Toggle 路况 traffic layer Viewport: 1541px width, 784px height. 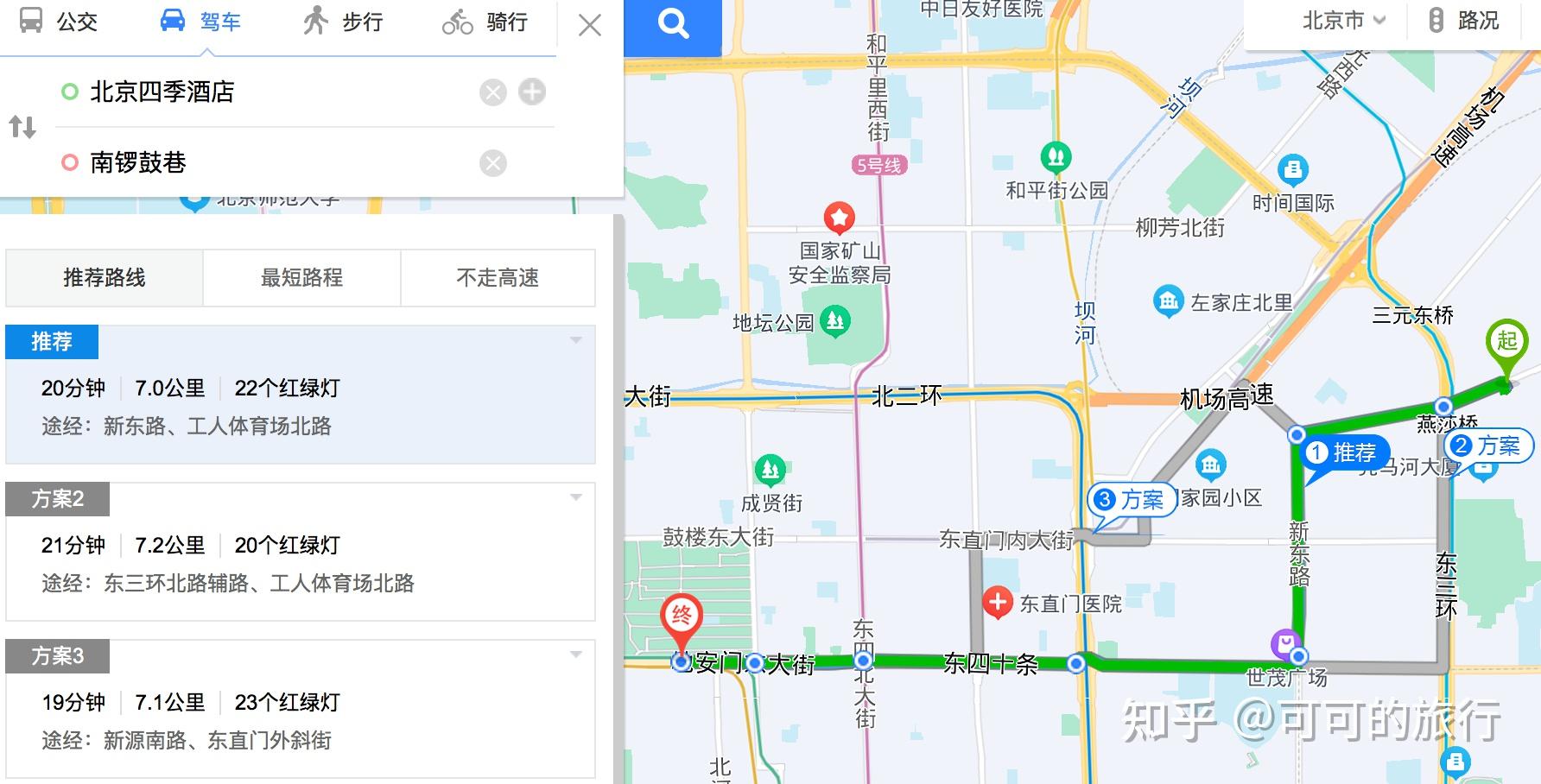1464,21
